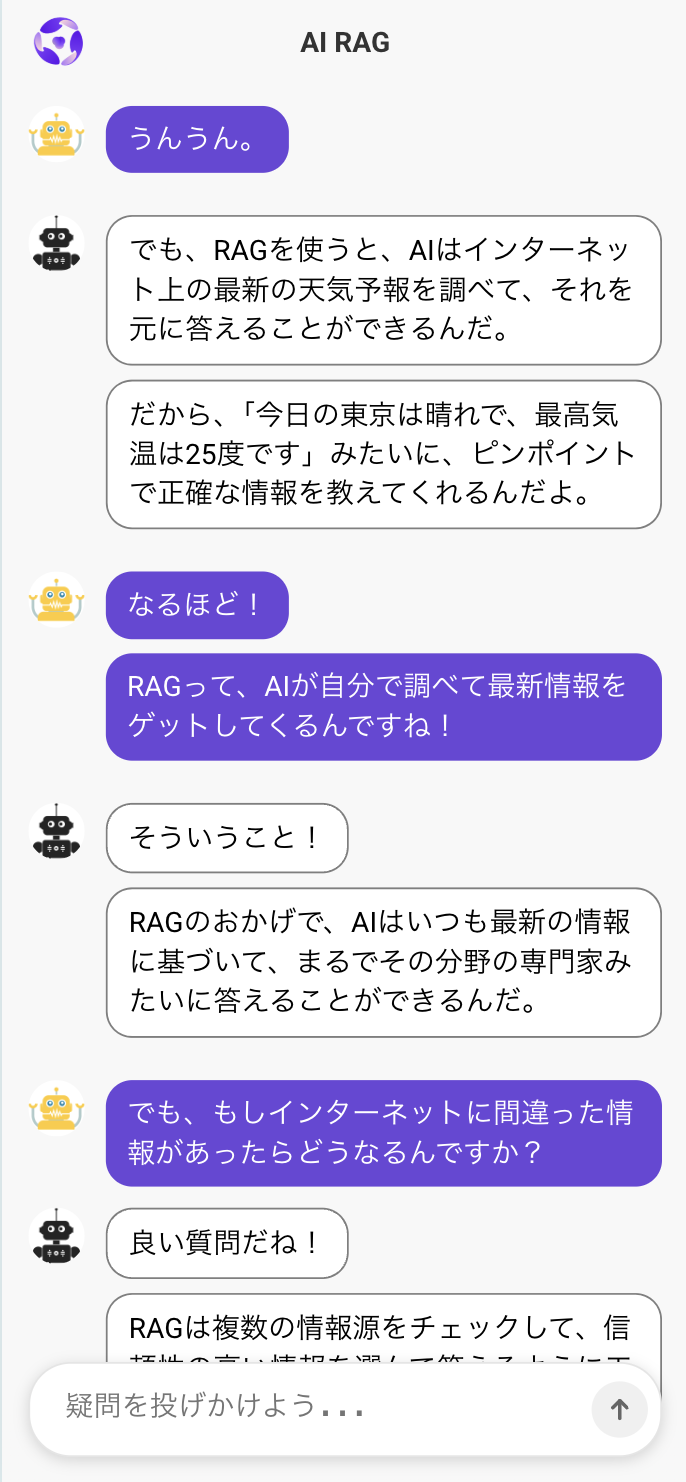
Task: Tap the 疑問を投げかけよう text input field
Action: coord(310,1408)
